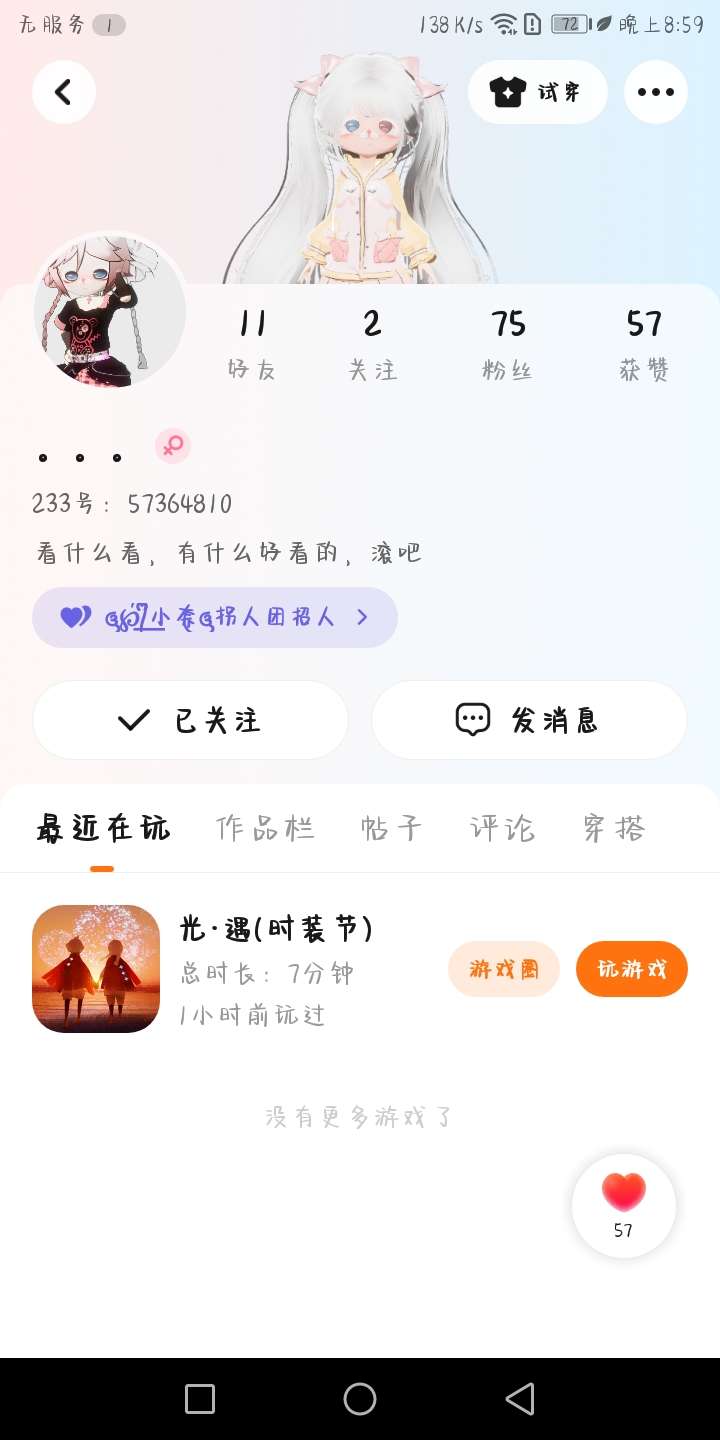Viewport: 720px width, 1440px height.
Task: Open the 游戏圈 game circle
Action: (x=504, y=969)
